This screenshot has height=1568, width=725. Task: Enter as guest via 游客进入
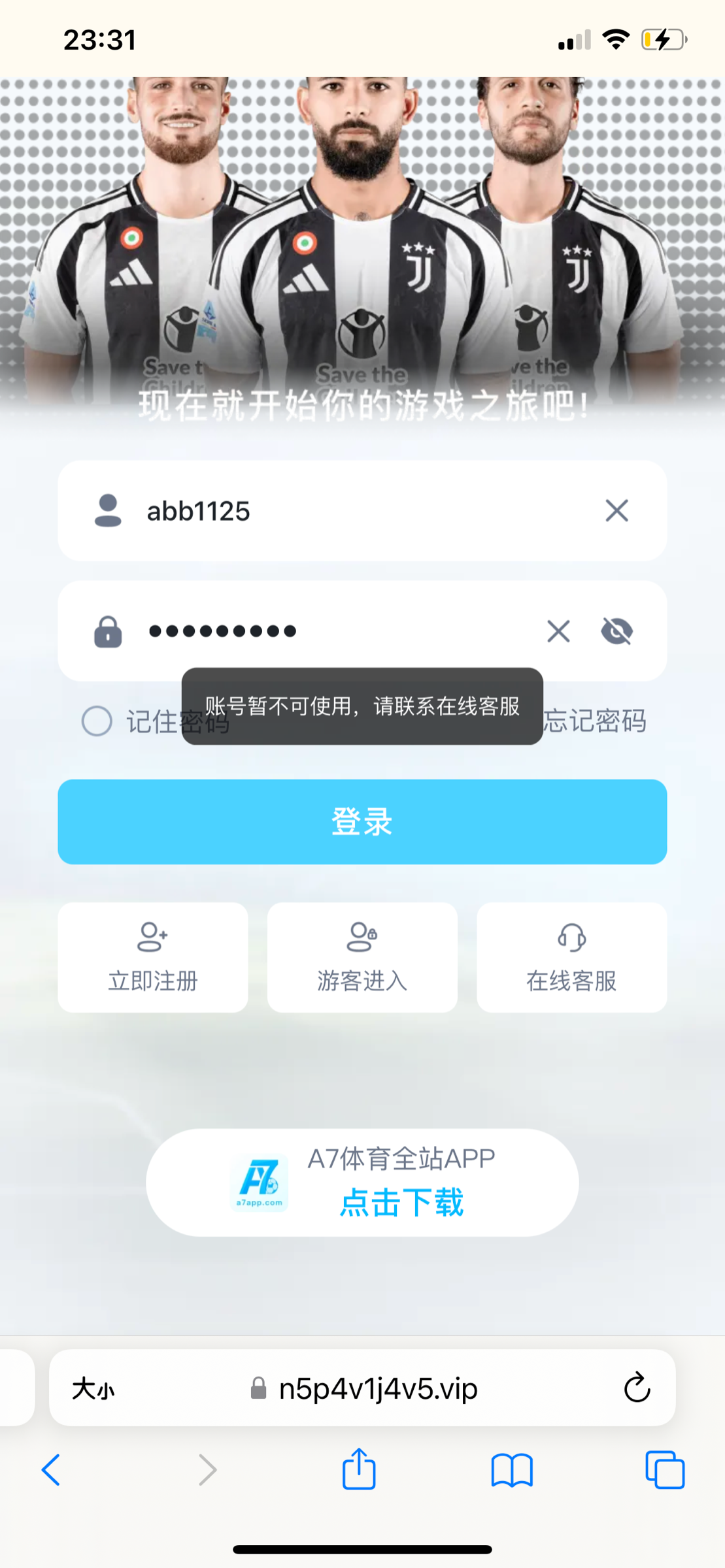coord(362,958)
